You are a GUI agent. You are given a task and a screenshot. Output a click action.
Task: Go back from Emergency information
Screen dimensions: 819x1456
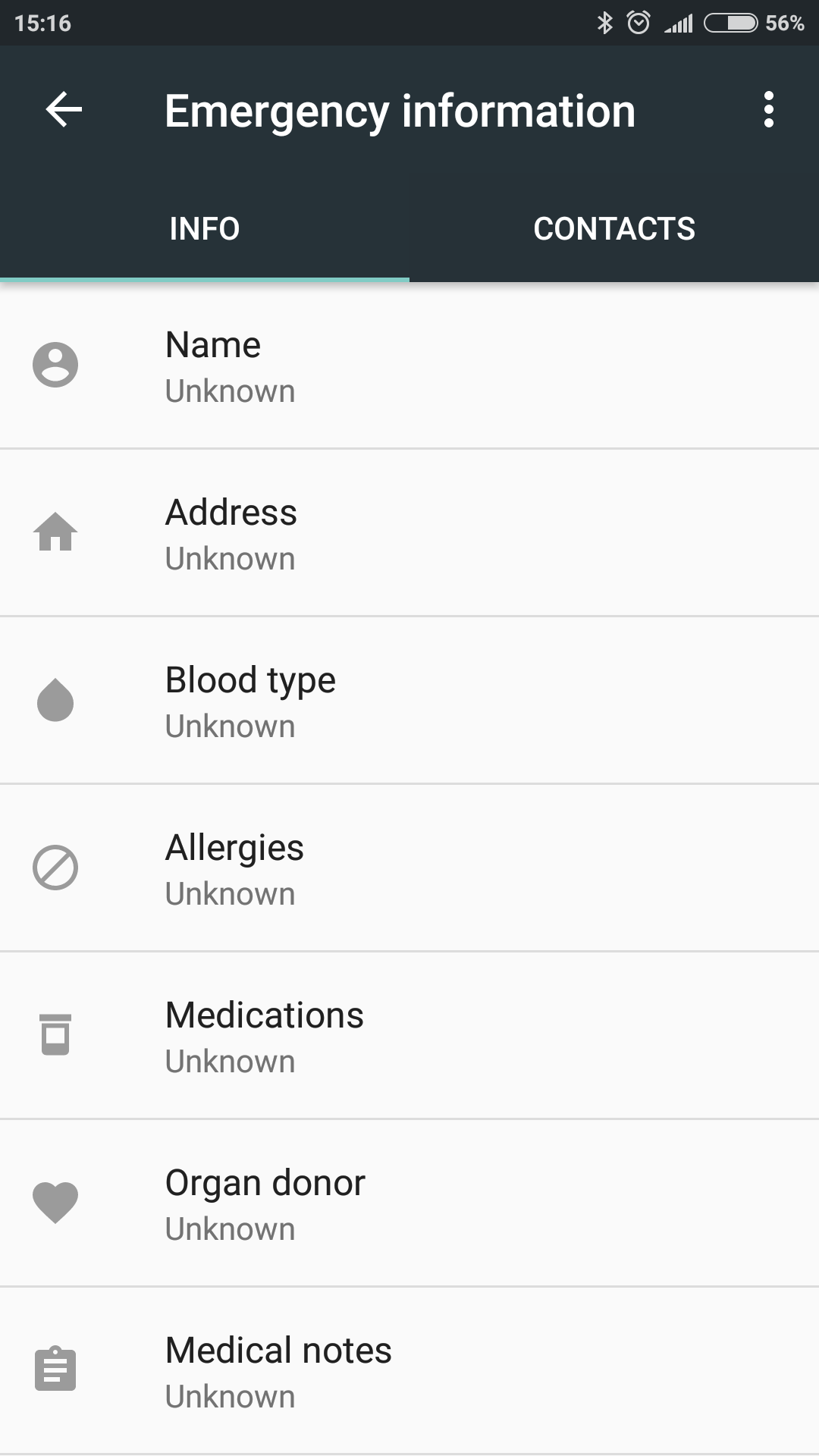tap(64, 110)
